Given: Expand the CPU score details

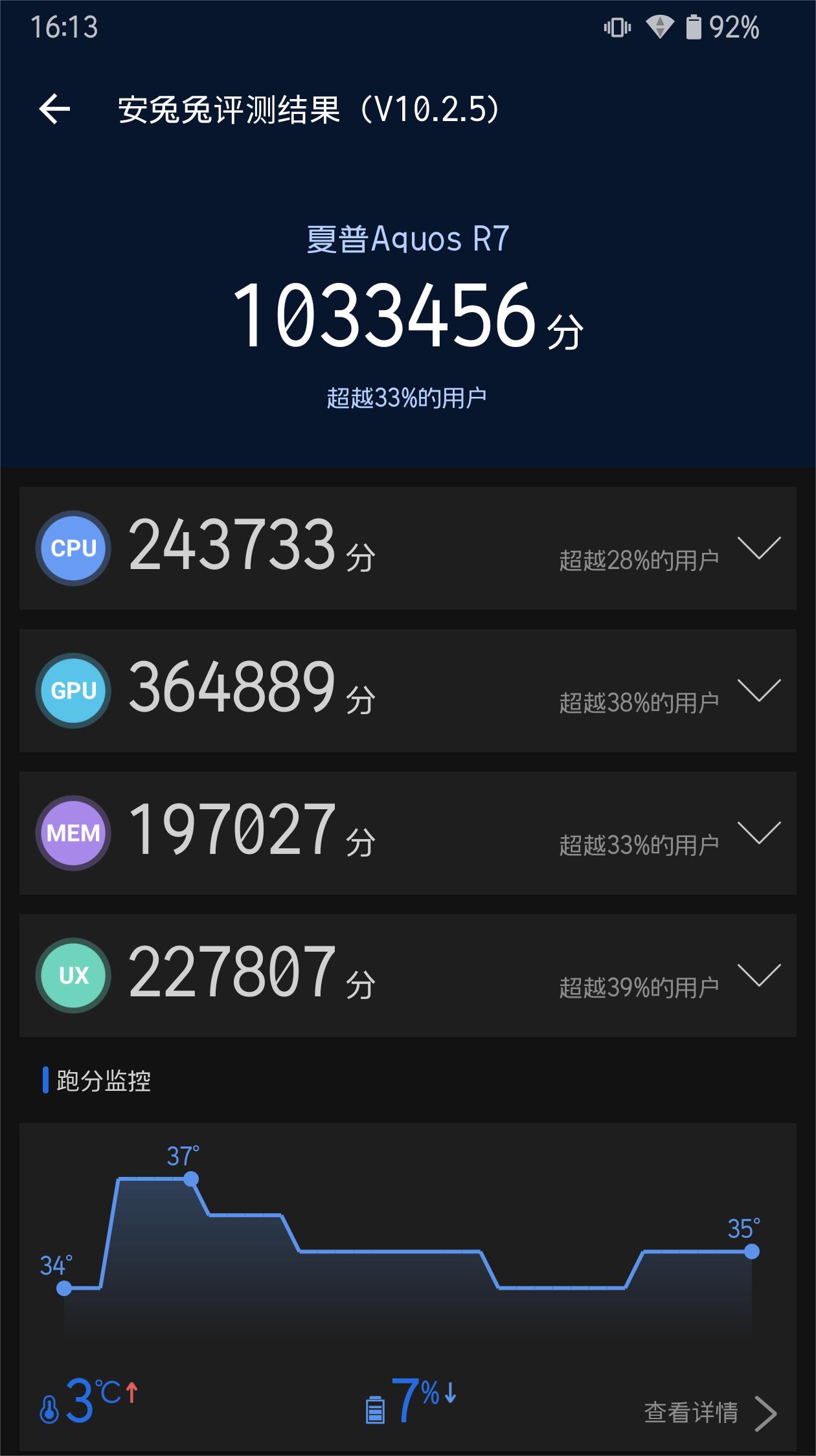Looking at the screenshot, I should tap(759, 548).
